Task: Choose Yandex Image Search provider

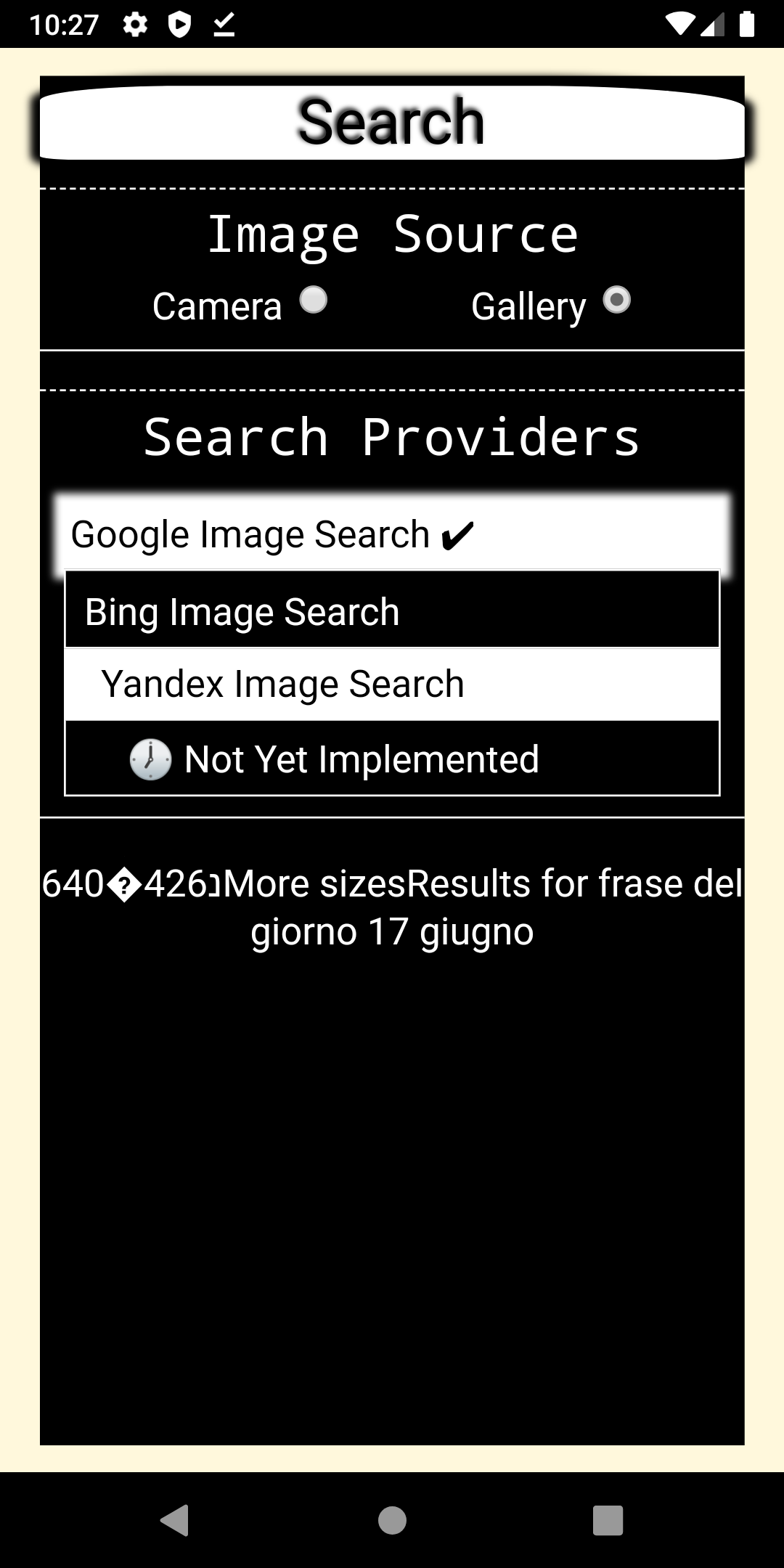Action: [x=392, y=684]
